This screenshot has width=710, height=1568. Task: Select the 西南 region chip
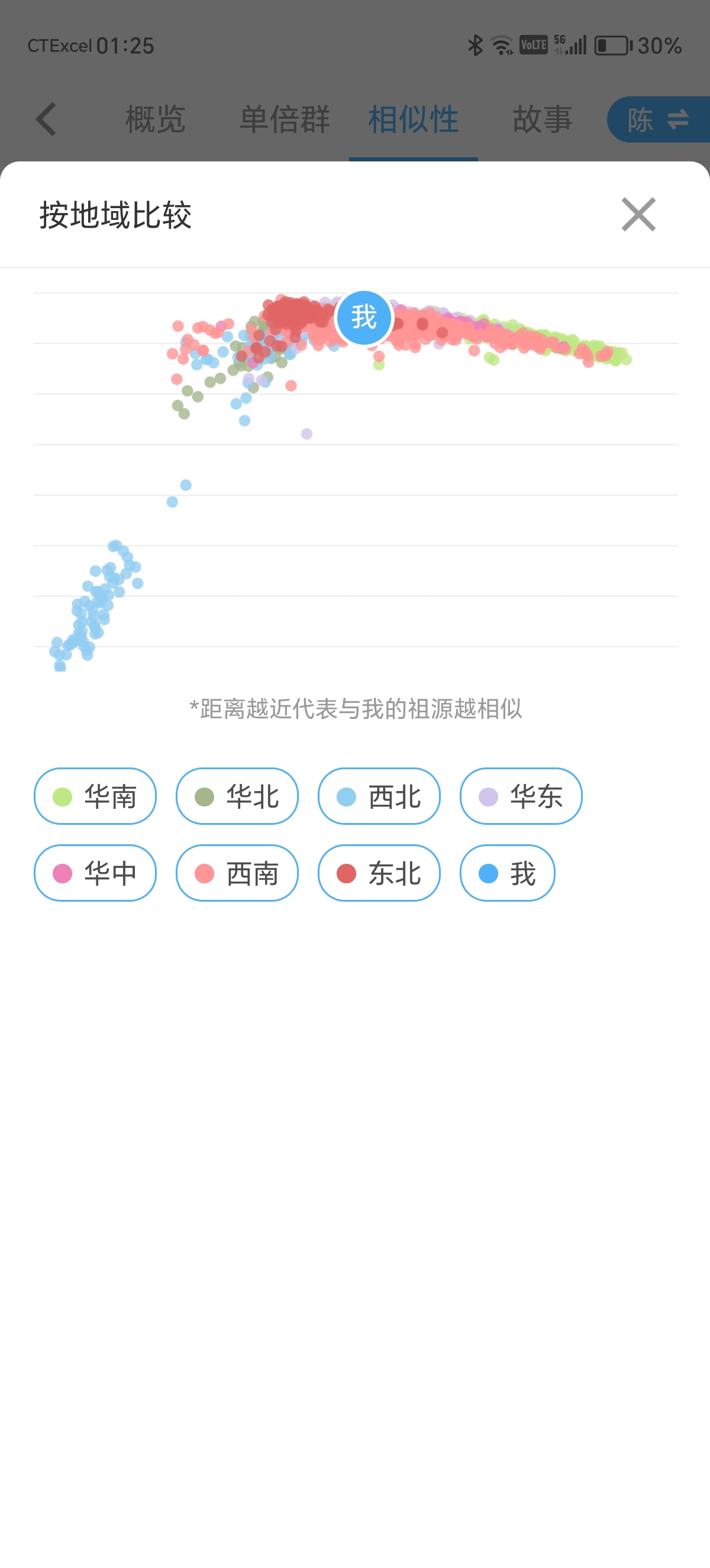(x=237, y=873)
